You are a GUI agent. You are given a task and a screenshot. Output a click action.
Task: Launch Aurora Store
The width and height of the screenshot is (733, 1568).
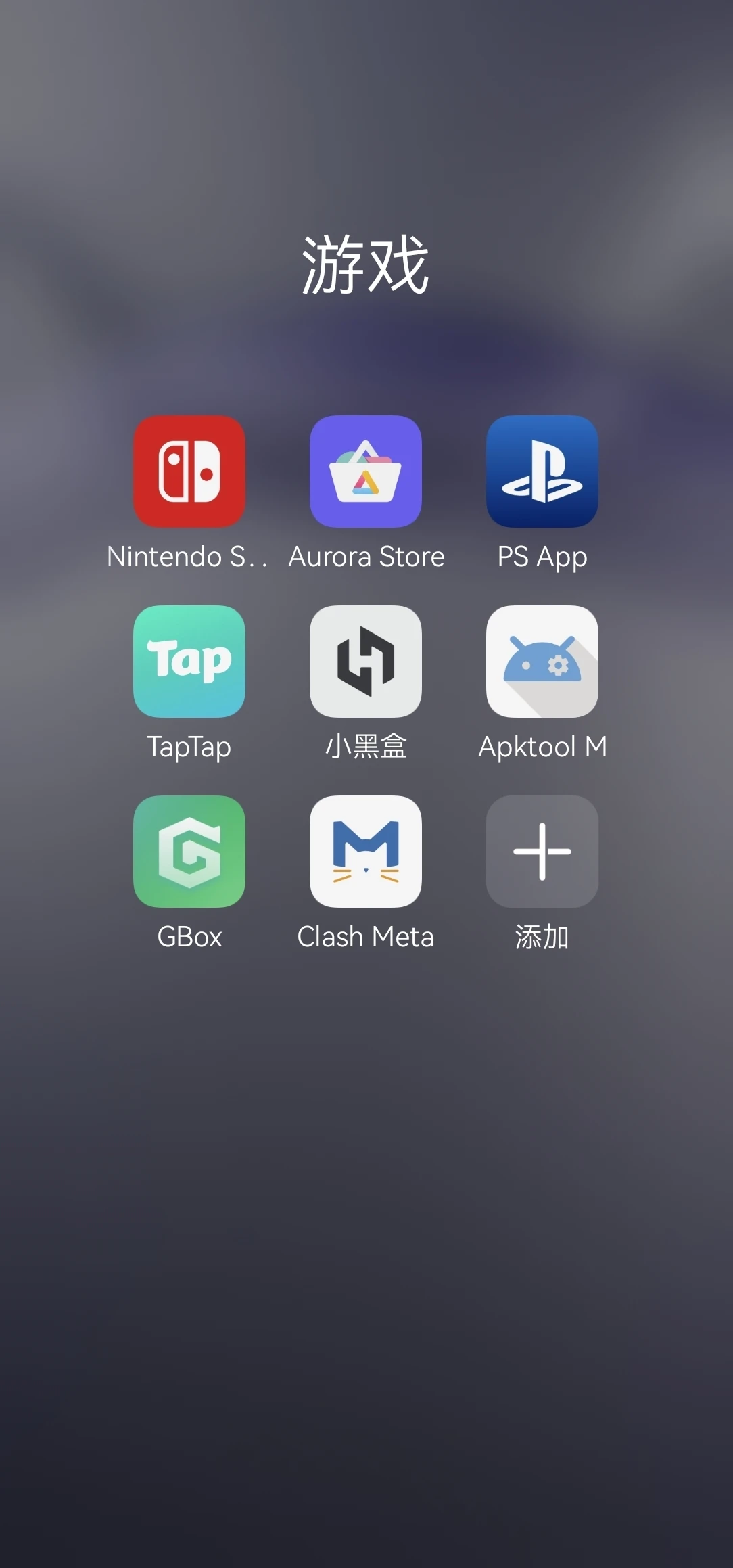tap(366, 471)
